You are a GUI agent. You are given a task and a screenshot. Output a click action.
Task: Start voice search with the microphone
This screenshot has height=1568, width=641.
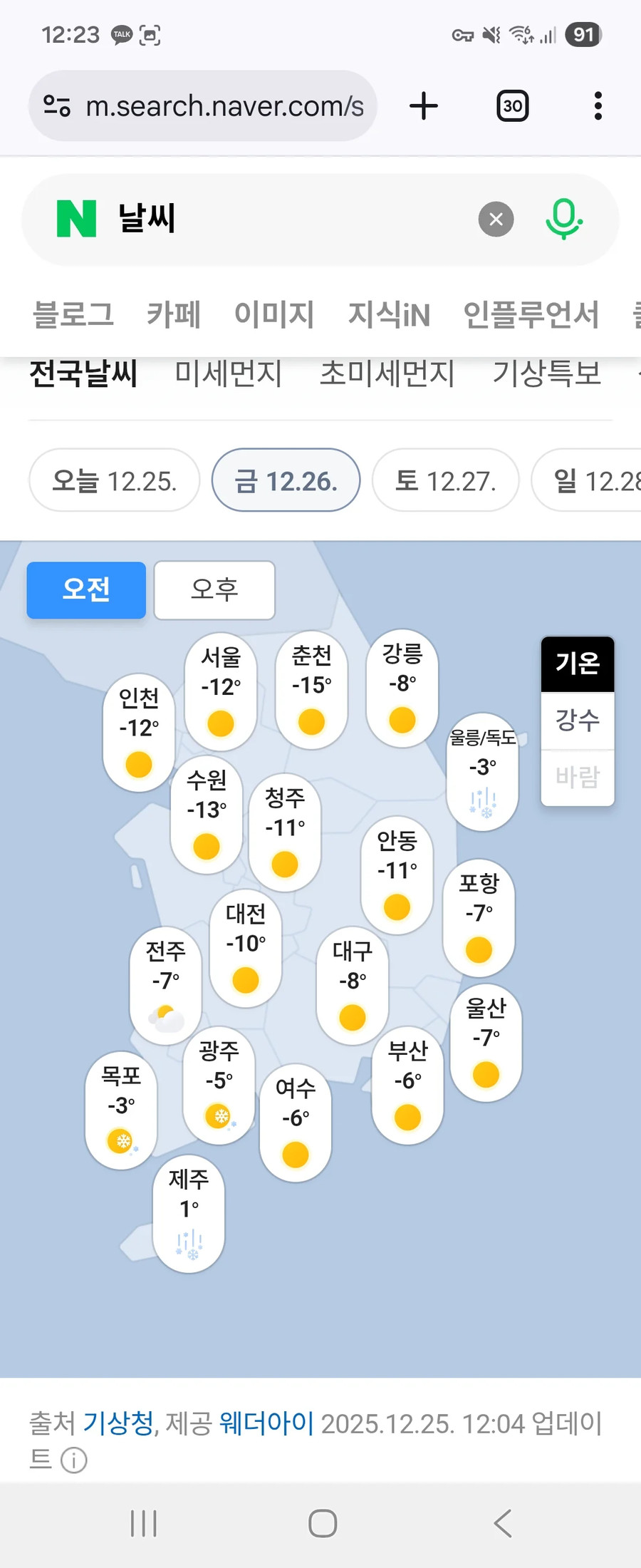(x=564, y=220)
